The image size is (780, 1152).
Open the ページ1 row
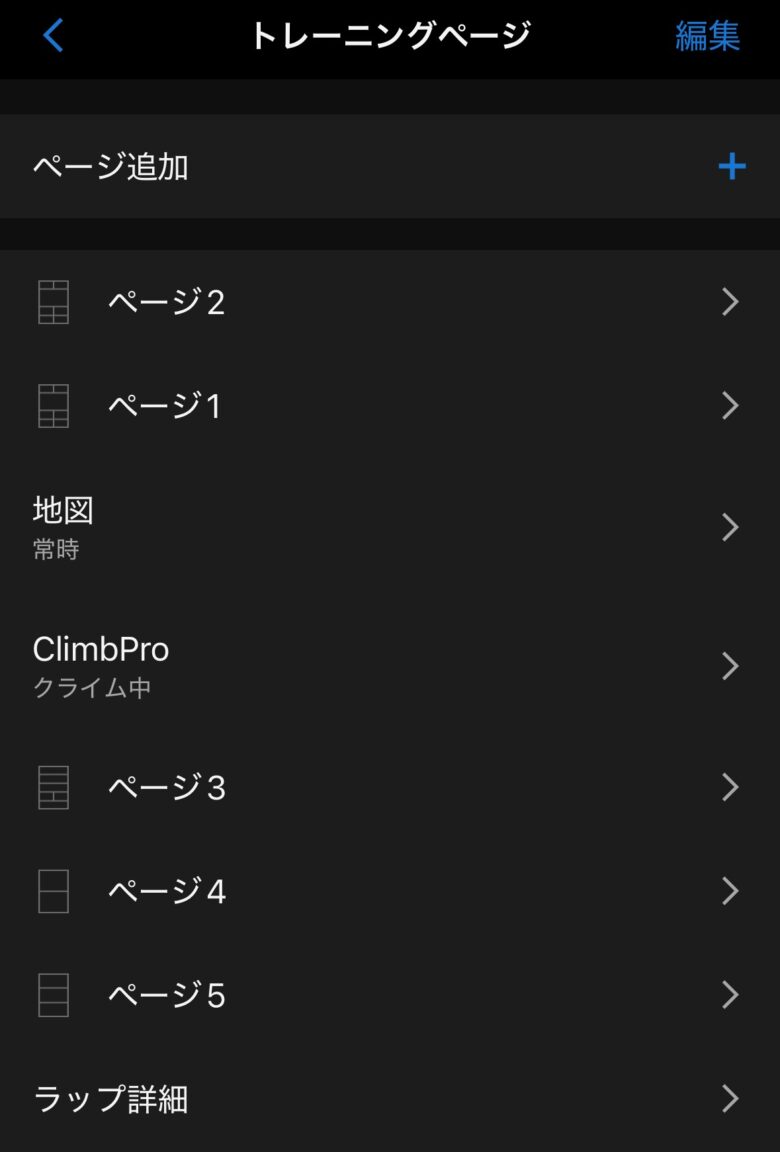click(389, 406)
